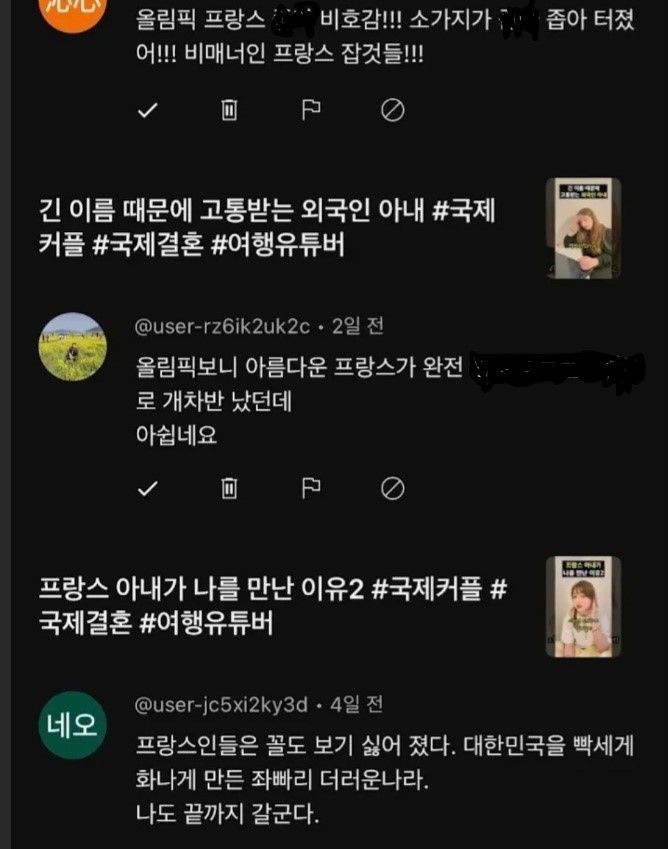
Task: Block the author of 비매너인 프랑스 comment
Action: pos(393,110)
